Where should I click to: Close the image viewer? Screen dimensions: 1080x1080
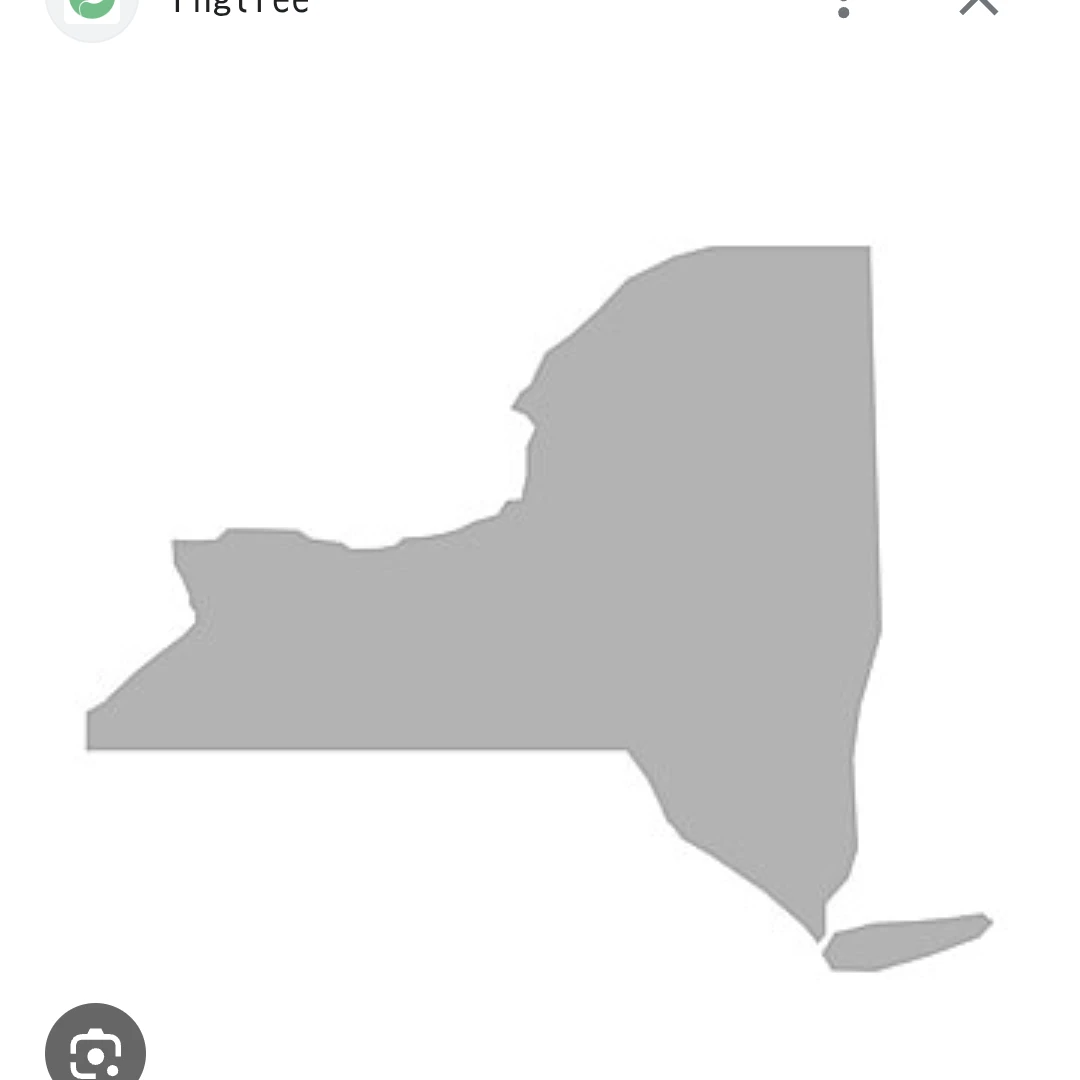[978, 5]
